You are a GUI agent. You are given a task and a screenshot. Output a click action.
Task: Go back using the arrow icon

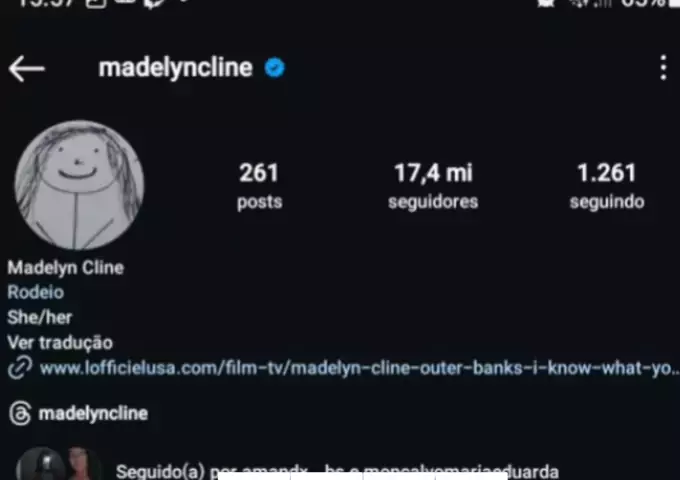coord(27,68)
